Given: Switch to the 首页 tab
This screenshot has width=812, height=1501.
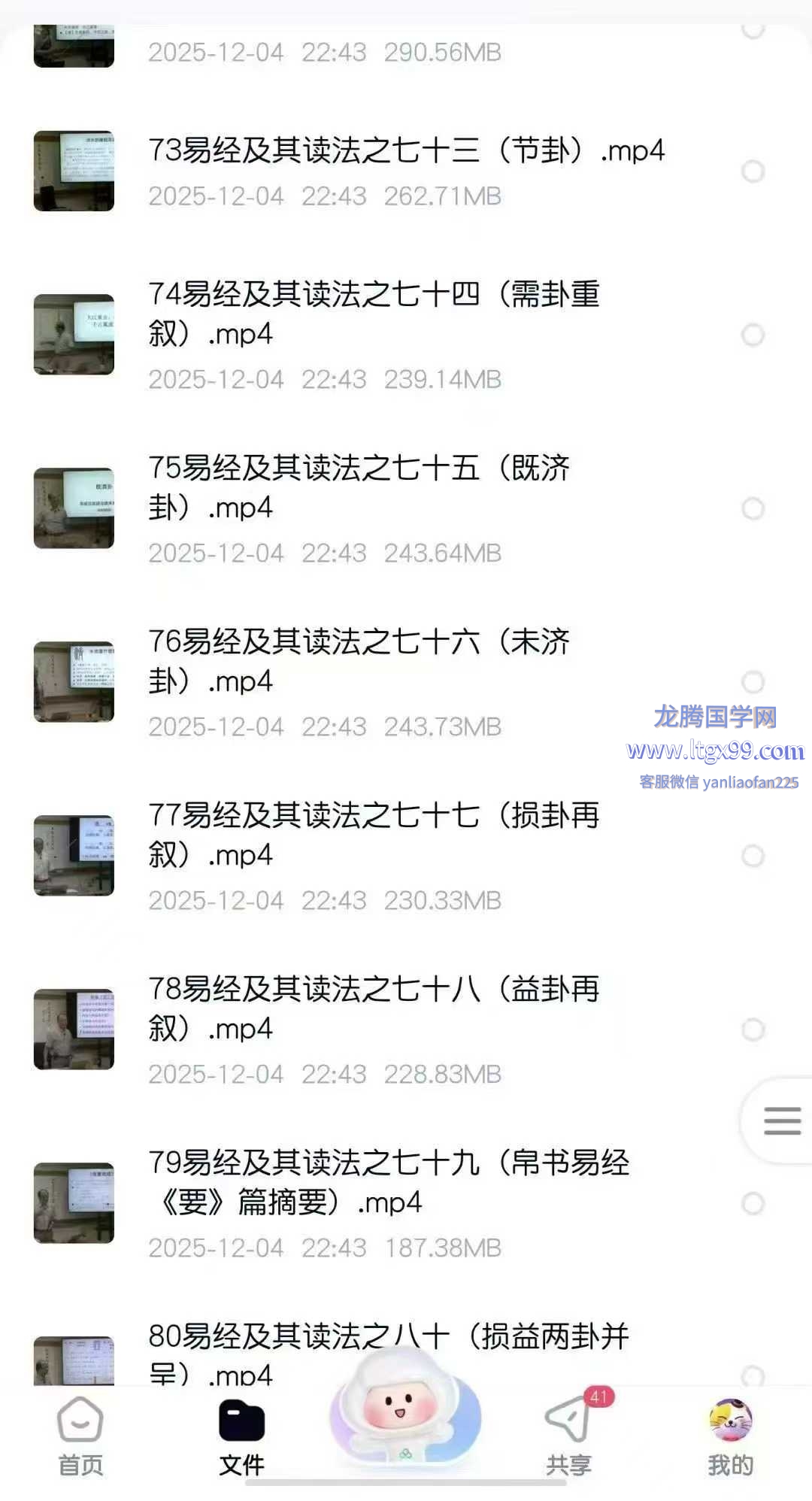Looking at the screenshot, I should pos(80,1436).
